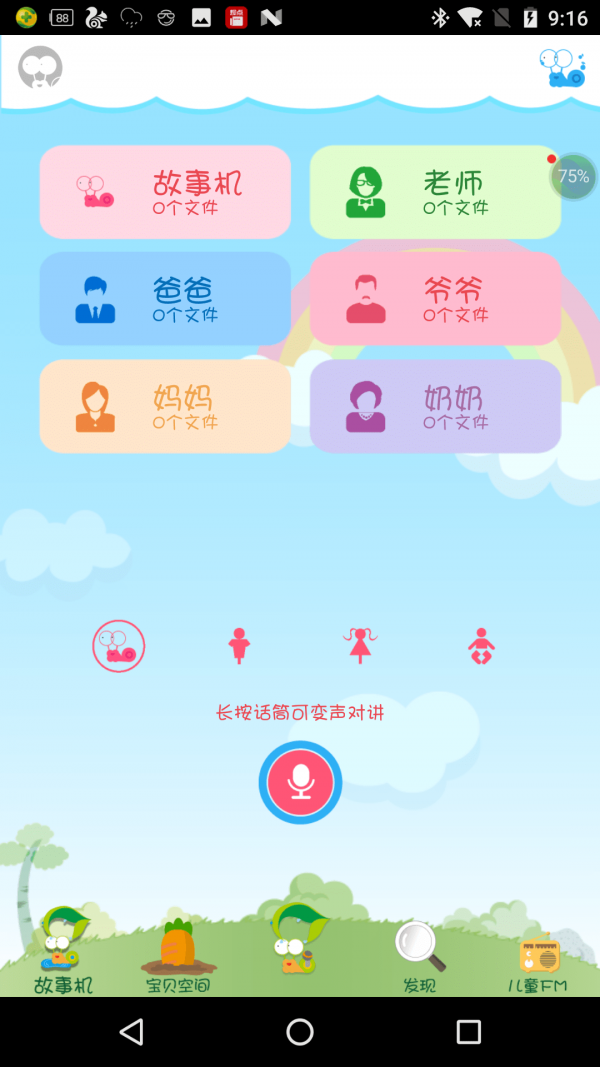The height and width of the screenshot is (1067, 600).
Task: Select the baby voice option
Action: tap(481, 647)
